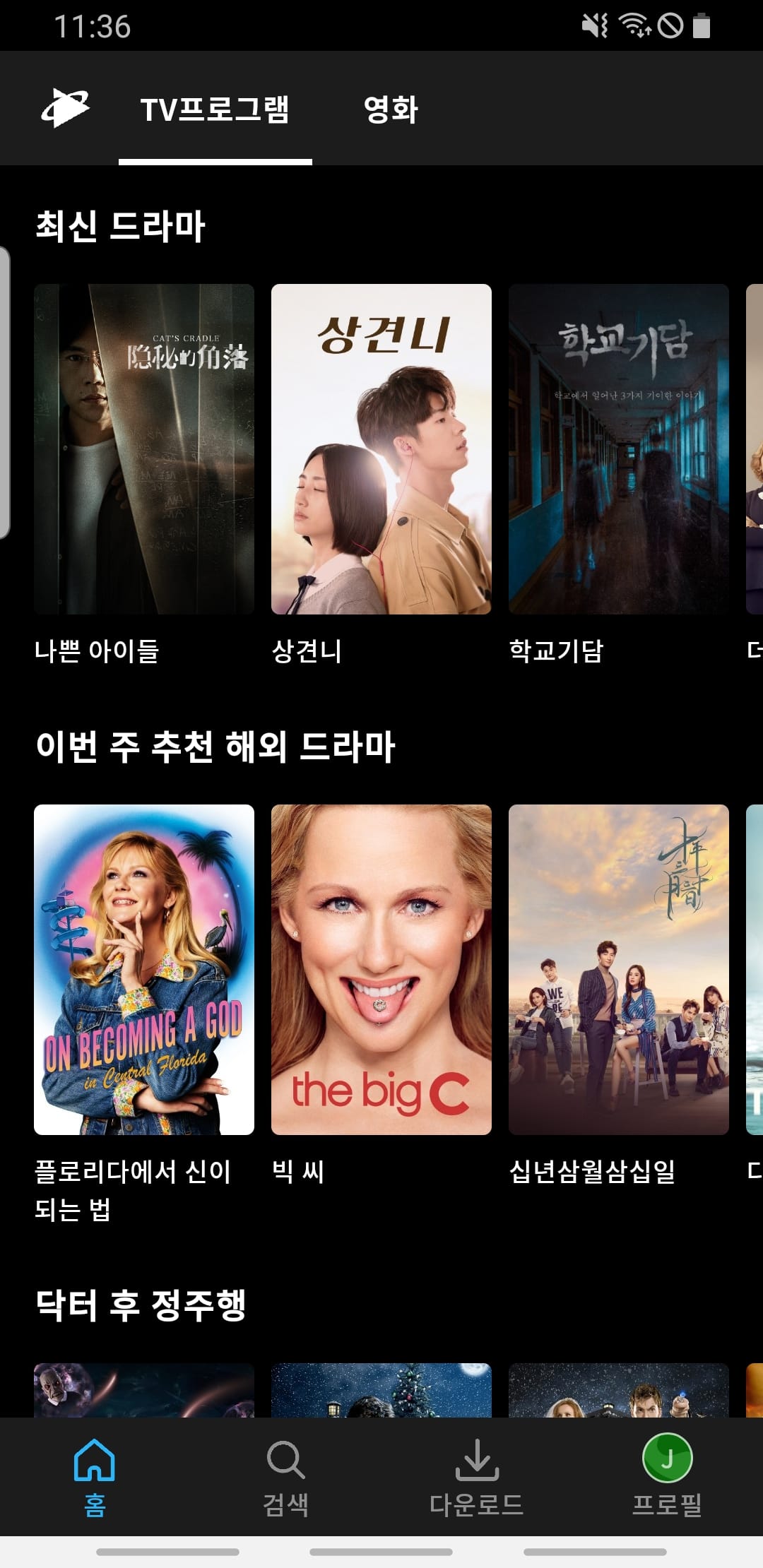
Task: Open the 십년삼월삼십일 show poster
Action: [x=619, y=970]
